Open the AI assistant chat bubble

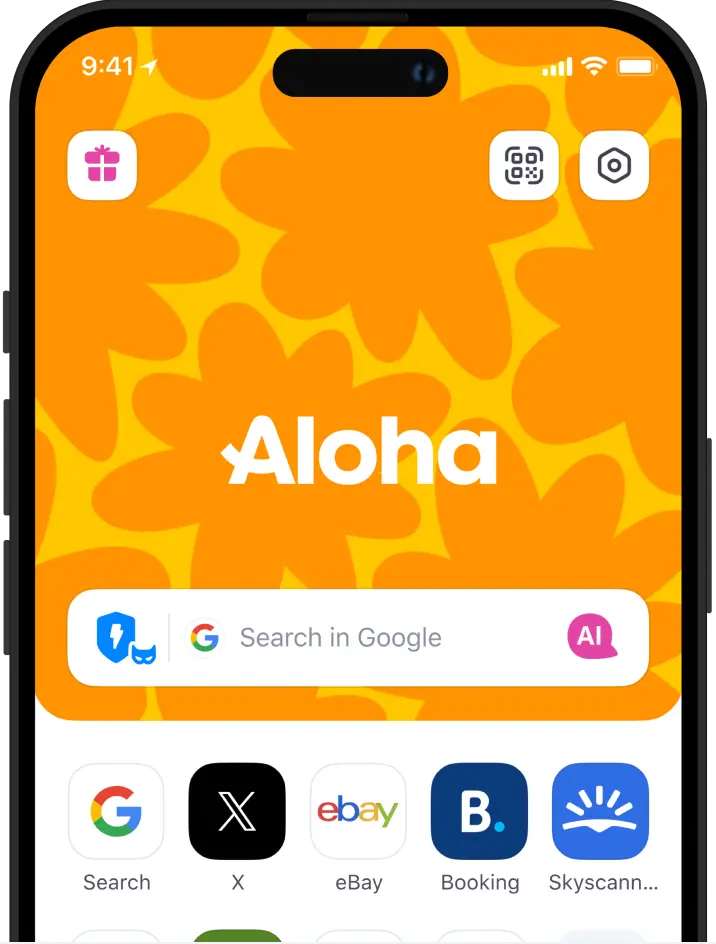(x=591, y=637)
